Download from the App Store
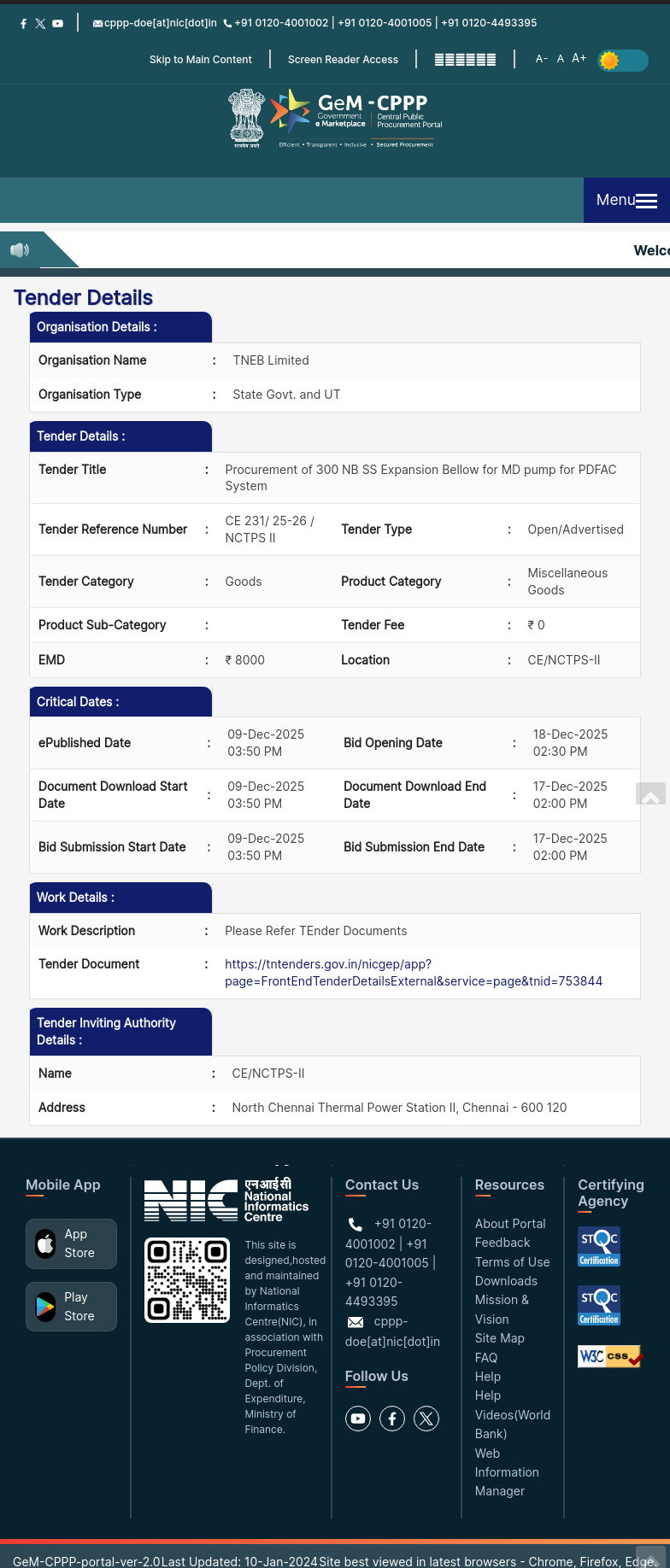The height and width of the screenshot is (1568, 670). [x=71, y=1243]
